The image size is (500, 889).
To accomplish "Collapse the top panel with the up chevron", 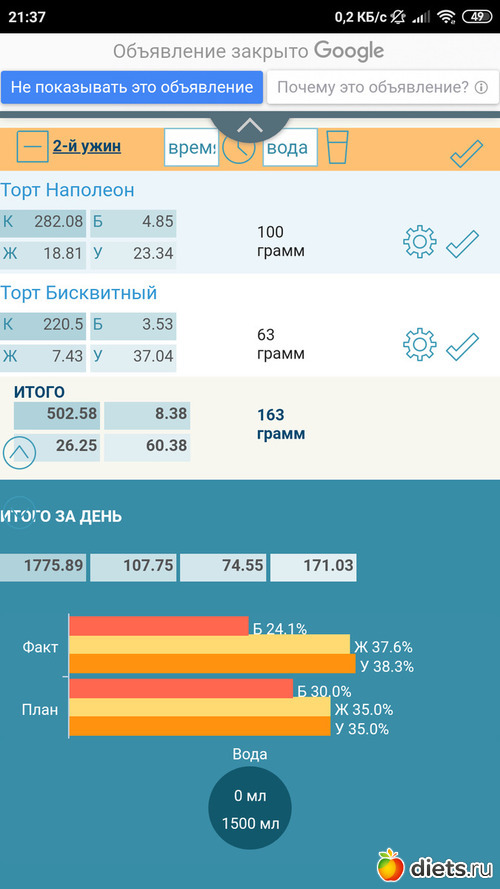I will [250, 125].
